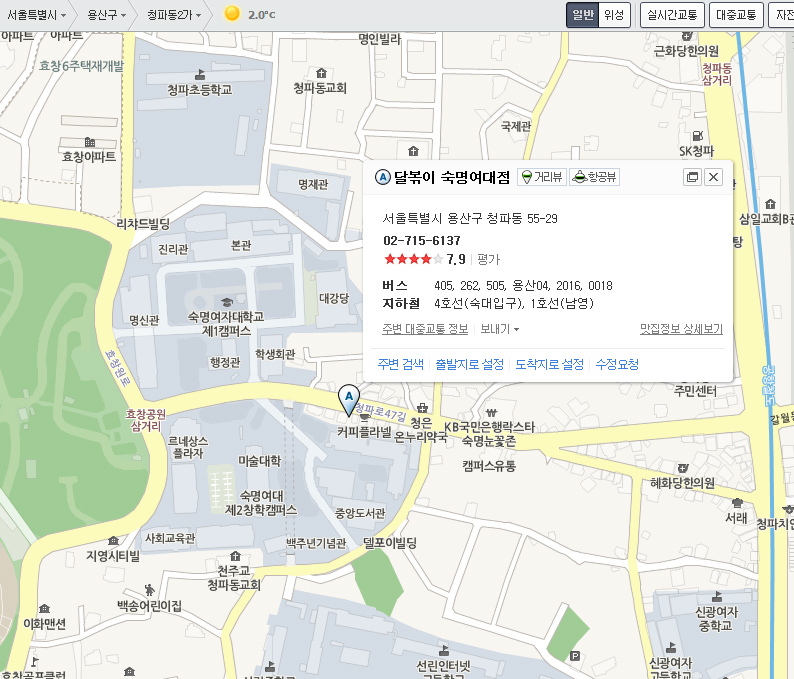This screenshot has height=679, width=794.
Task: Set this place as 출발지
Action: (x=469, y=364)
